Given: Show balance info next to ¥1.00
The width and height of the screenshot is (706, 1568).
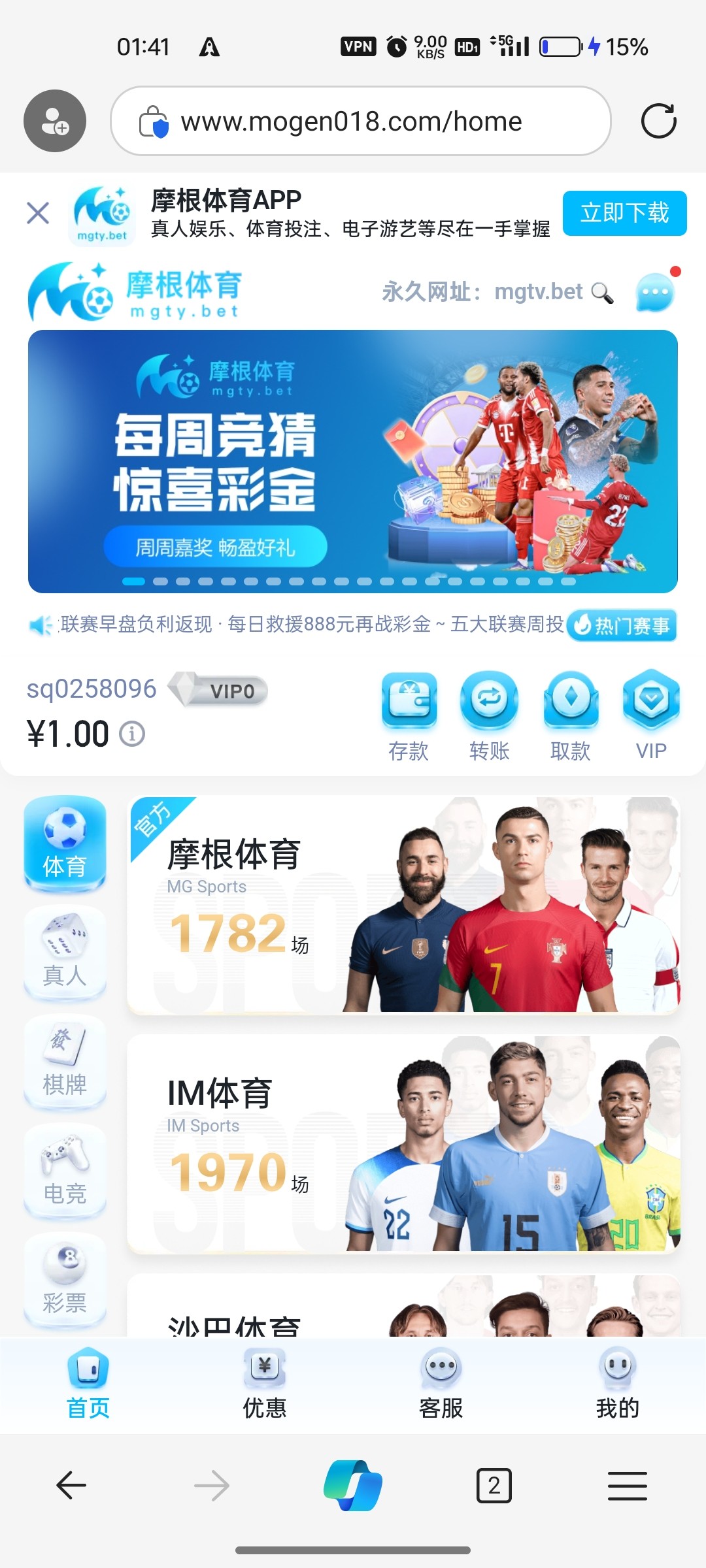Looking at the screenshot, I should point(132,734).
